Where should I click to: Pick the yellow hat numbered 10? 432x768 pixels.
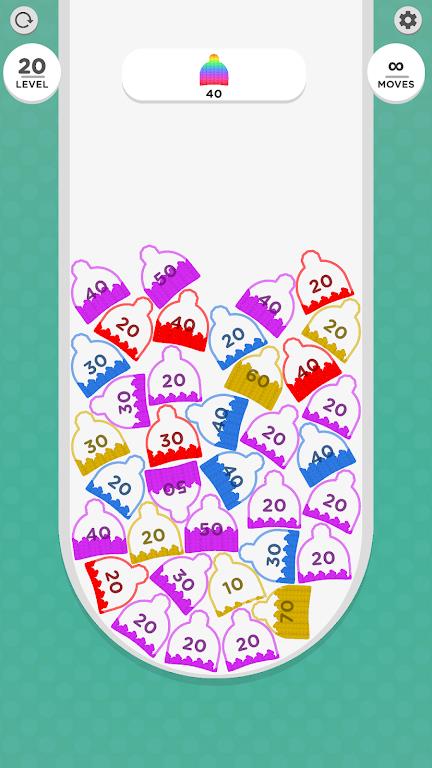click(x=235, y=584)
